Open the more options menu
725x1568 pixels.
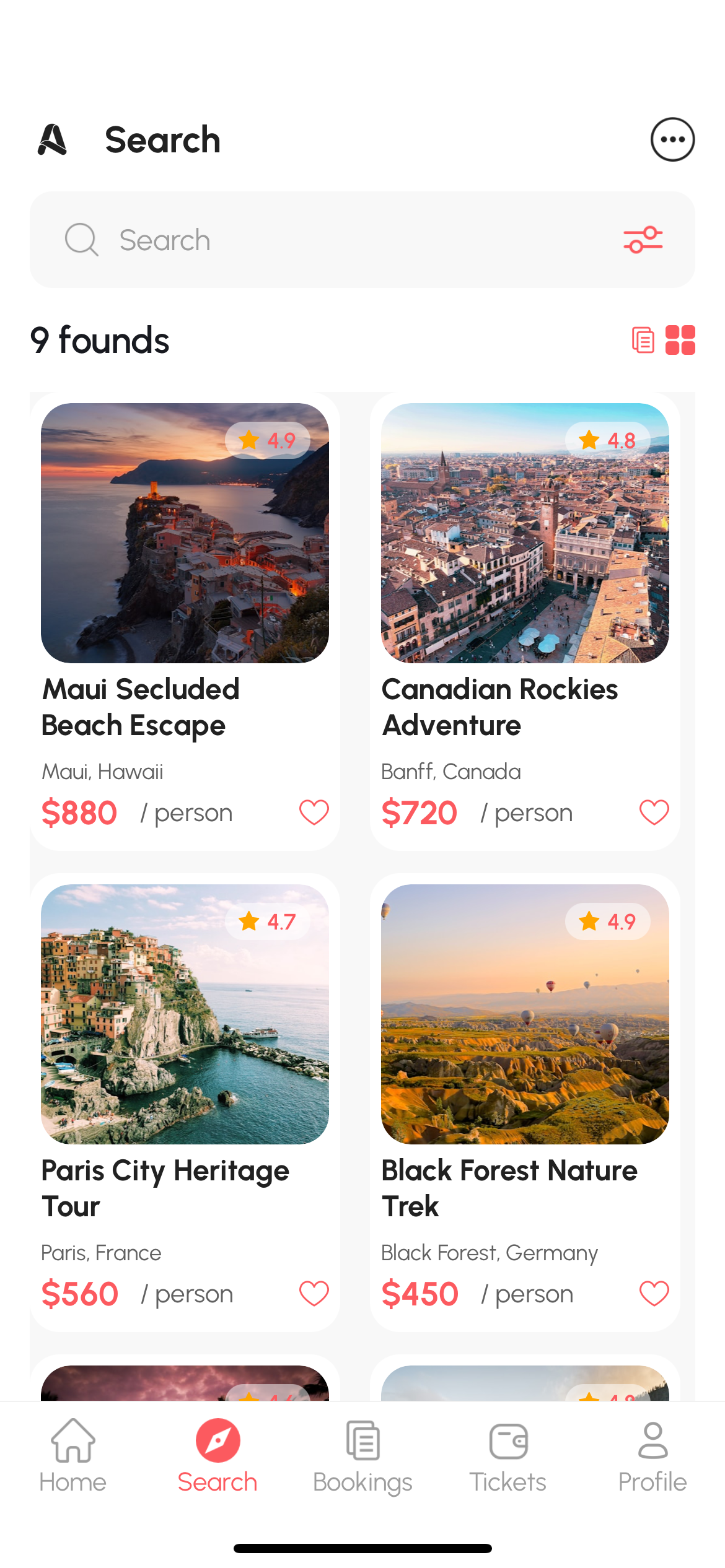pyautogui.click(x=672, y=140)
